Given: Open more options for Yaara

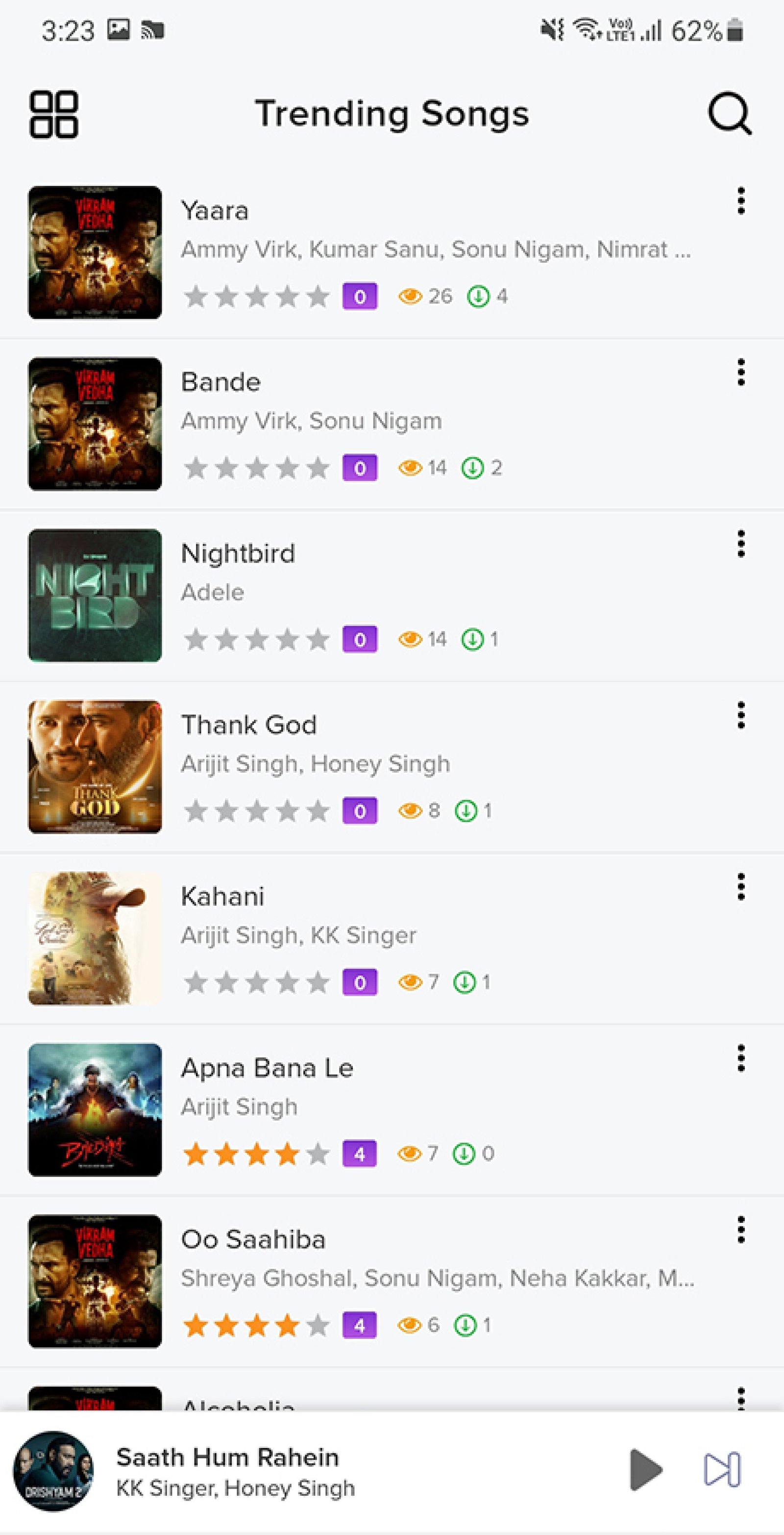Looking at the screenshot, I should pyautogui.click(x=740, y=201).
